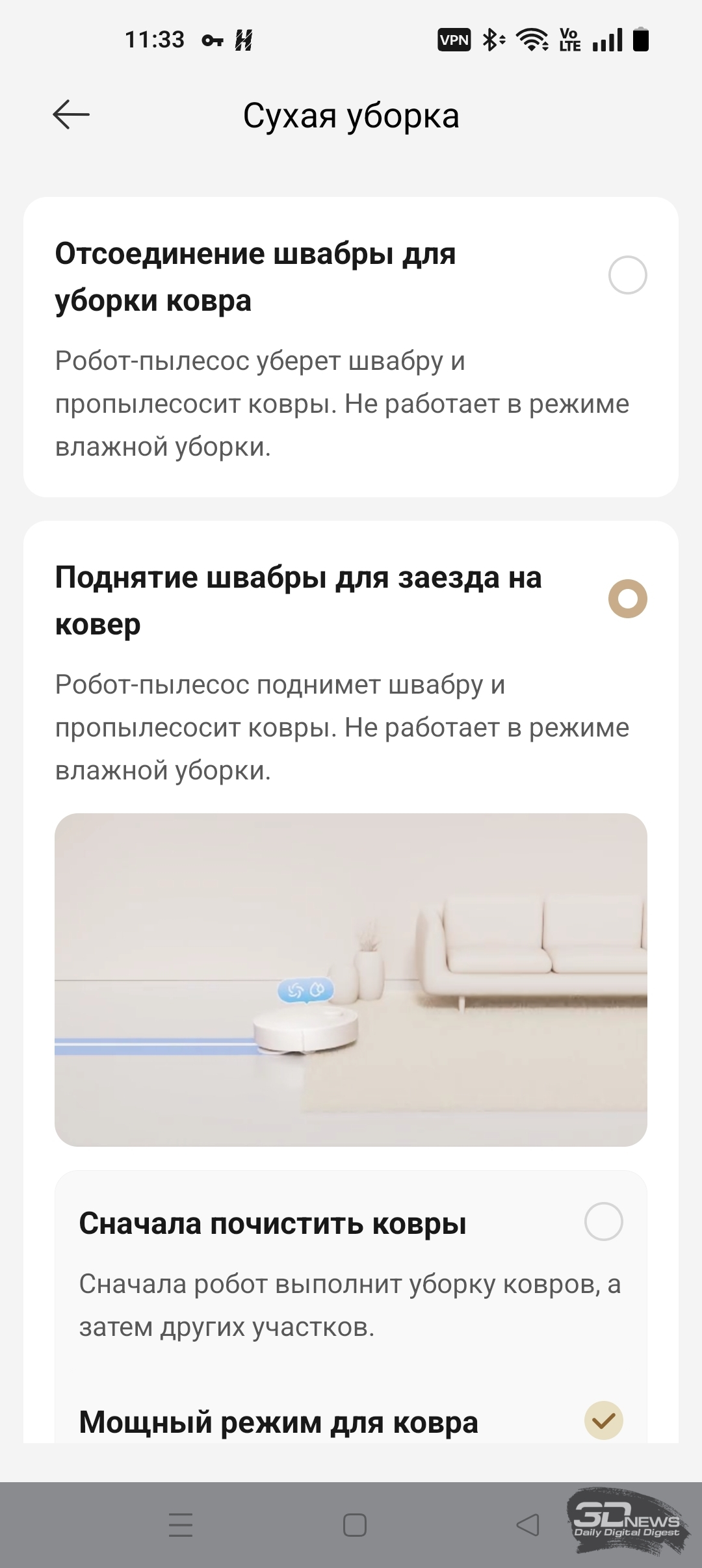Go to the home screen

[x=354, y=1524]
